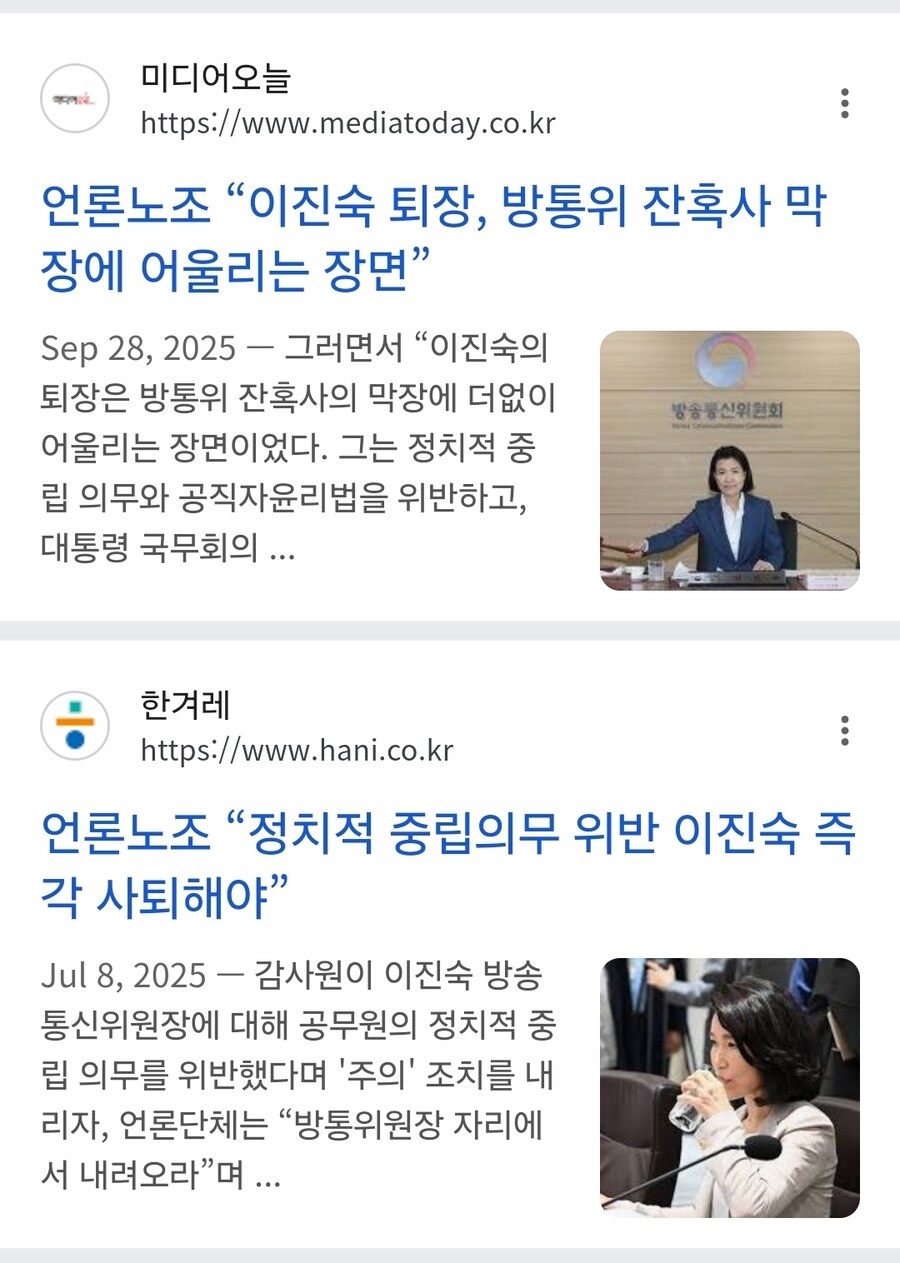Tap the 미디어오늘 article thumbnail image

[x=729, y=461]
